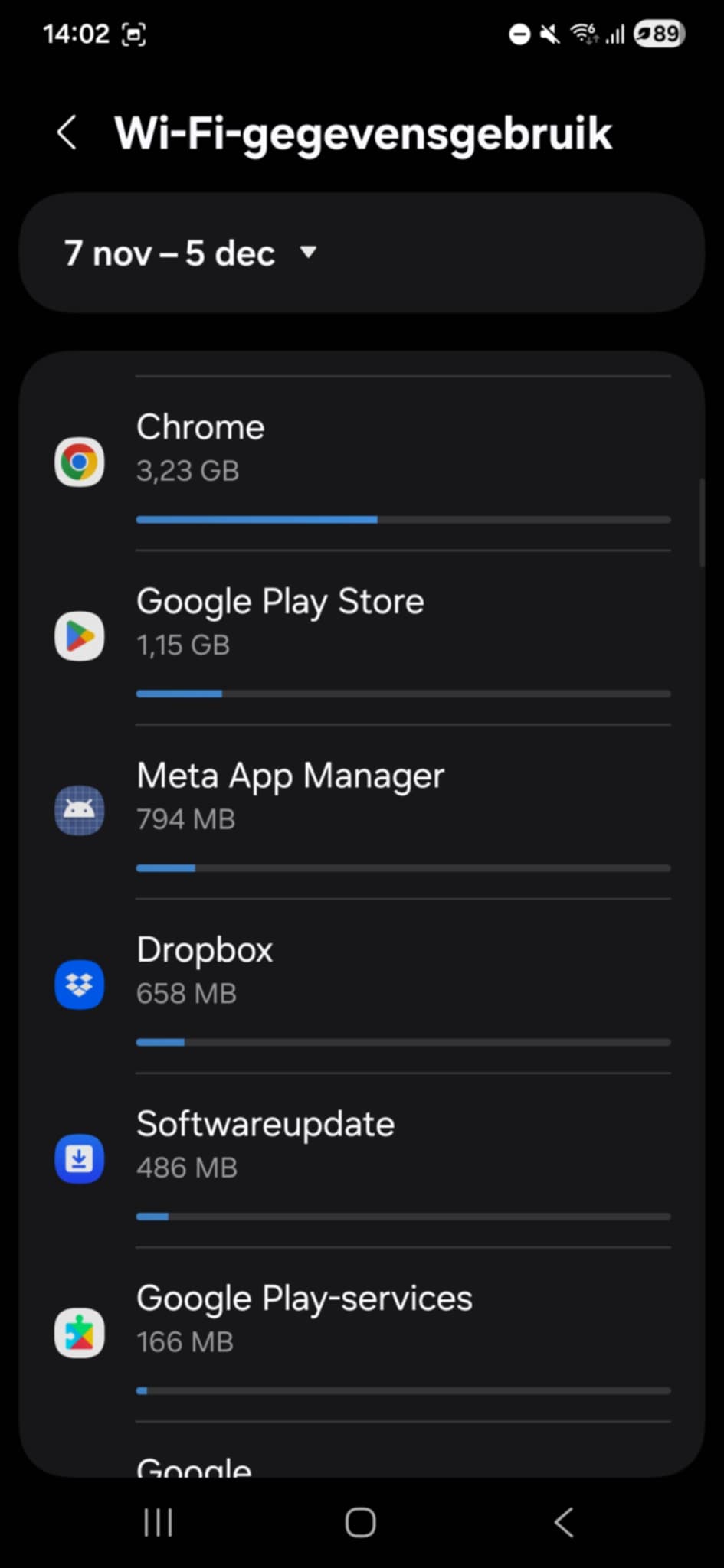The image size is (724, 1568).
Task: Open Dropbox Wi-Fi usage details
Action: tap(362, 985)
